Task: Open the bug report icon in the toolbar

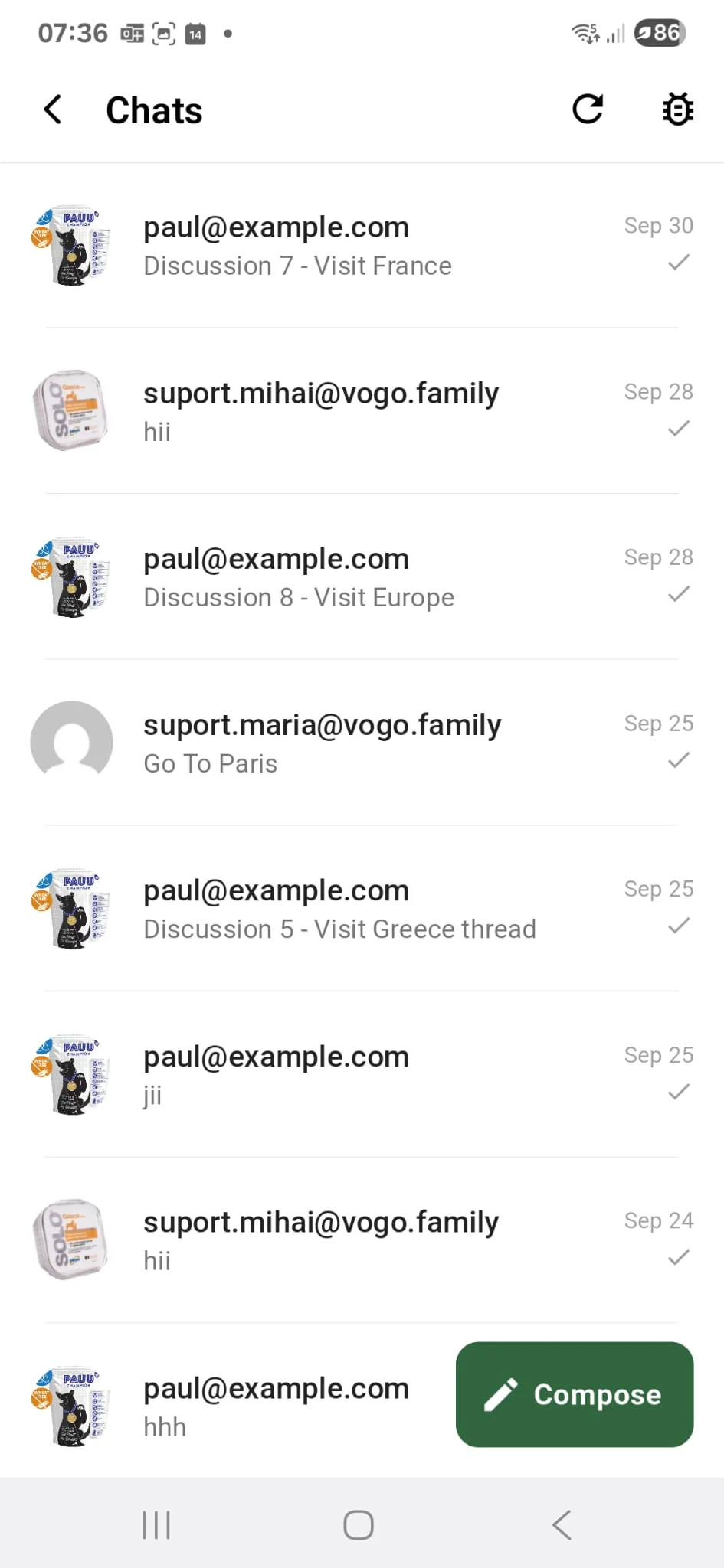Action: (677, 109)
